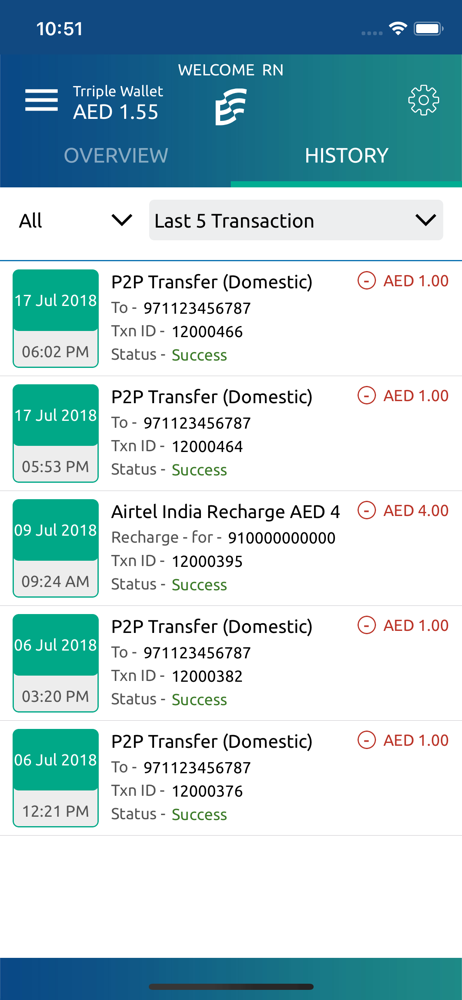Screen dimensions: 462x1000
Task: Open transaction with Txn ID 12000376
Action: point(231,777)
